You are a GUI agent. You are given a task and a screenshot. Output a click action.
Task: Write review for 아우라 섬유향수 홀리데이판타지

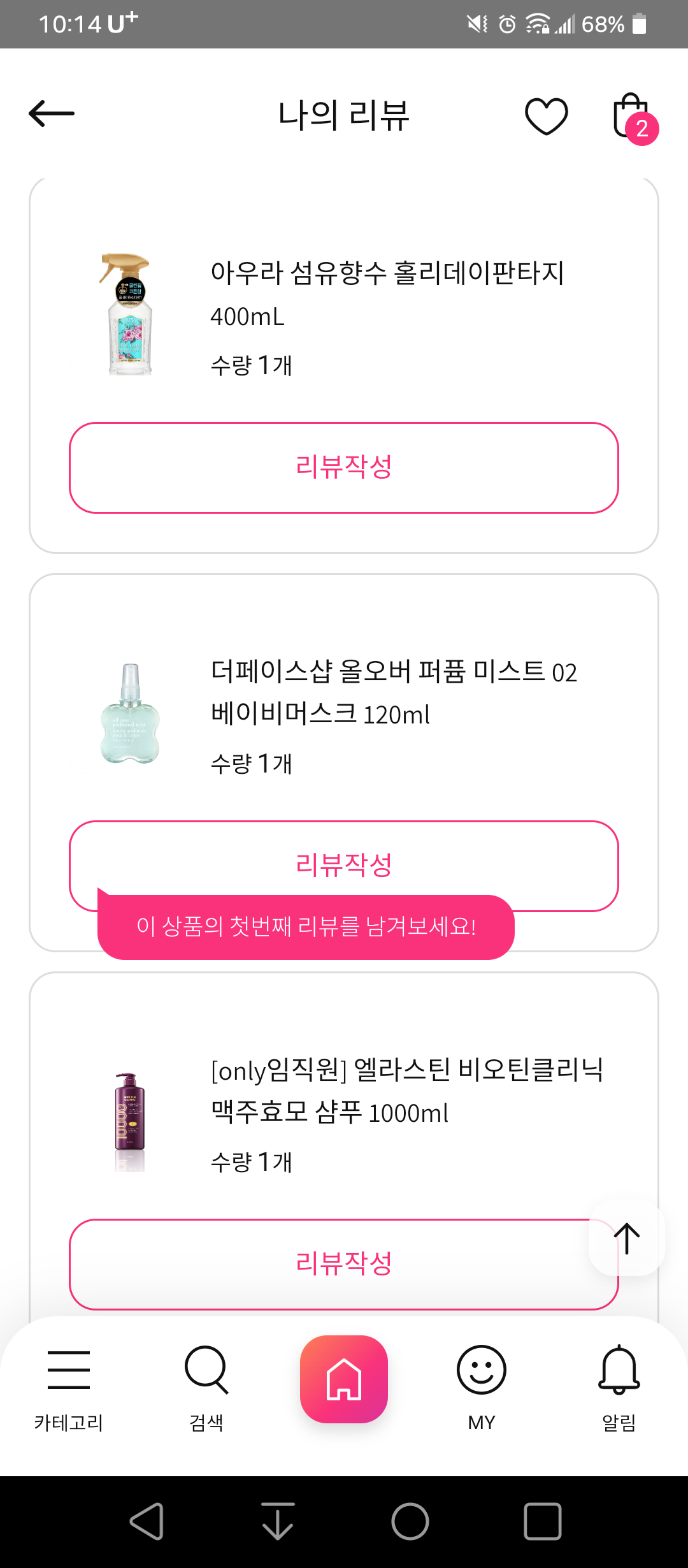tap(344, 467)
